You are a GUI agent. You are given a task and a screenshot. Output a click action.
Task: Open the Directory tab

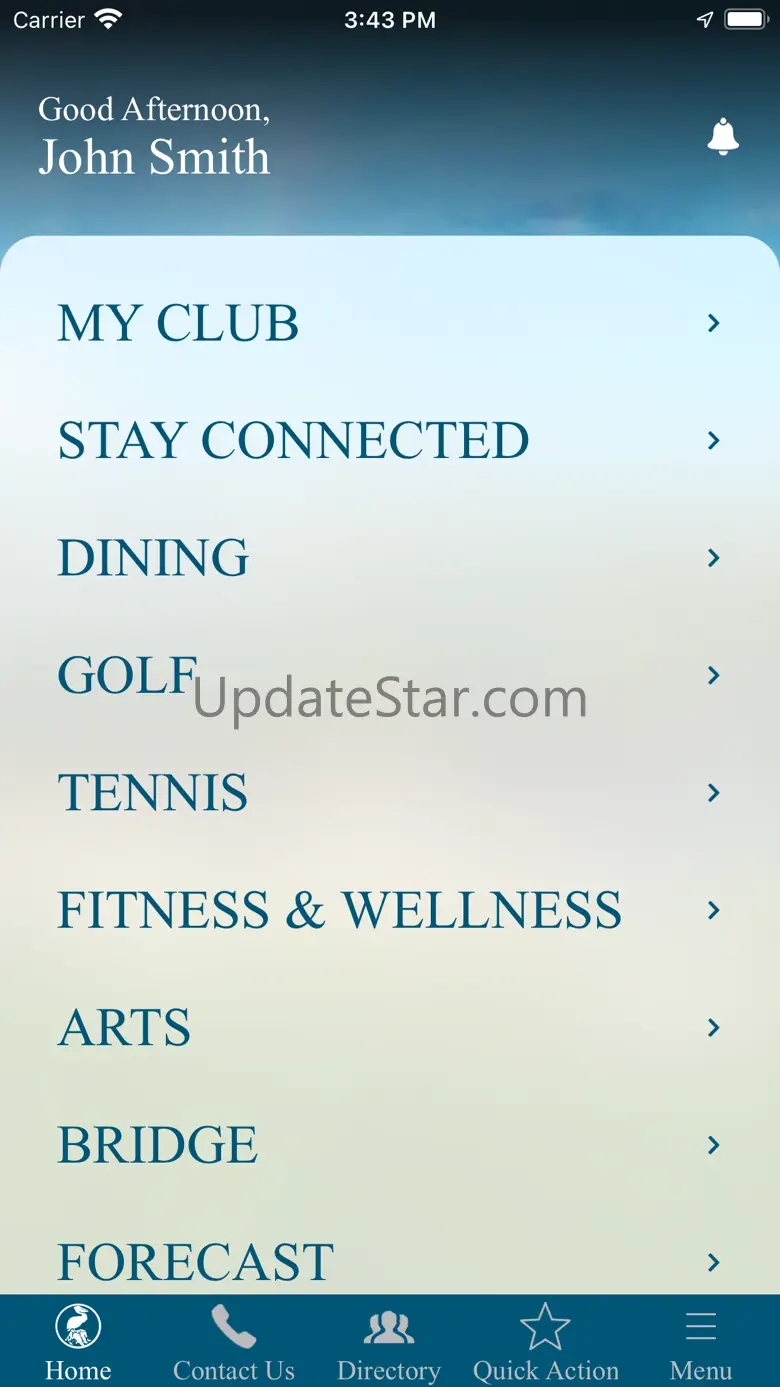[389, 1342]
